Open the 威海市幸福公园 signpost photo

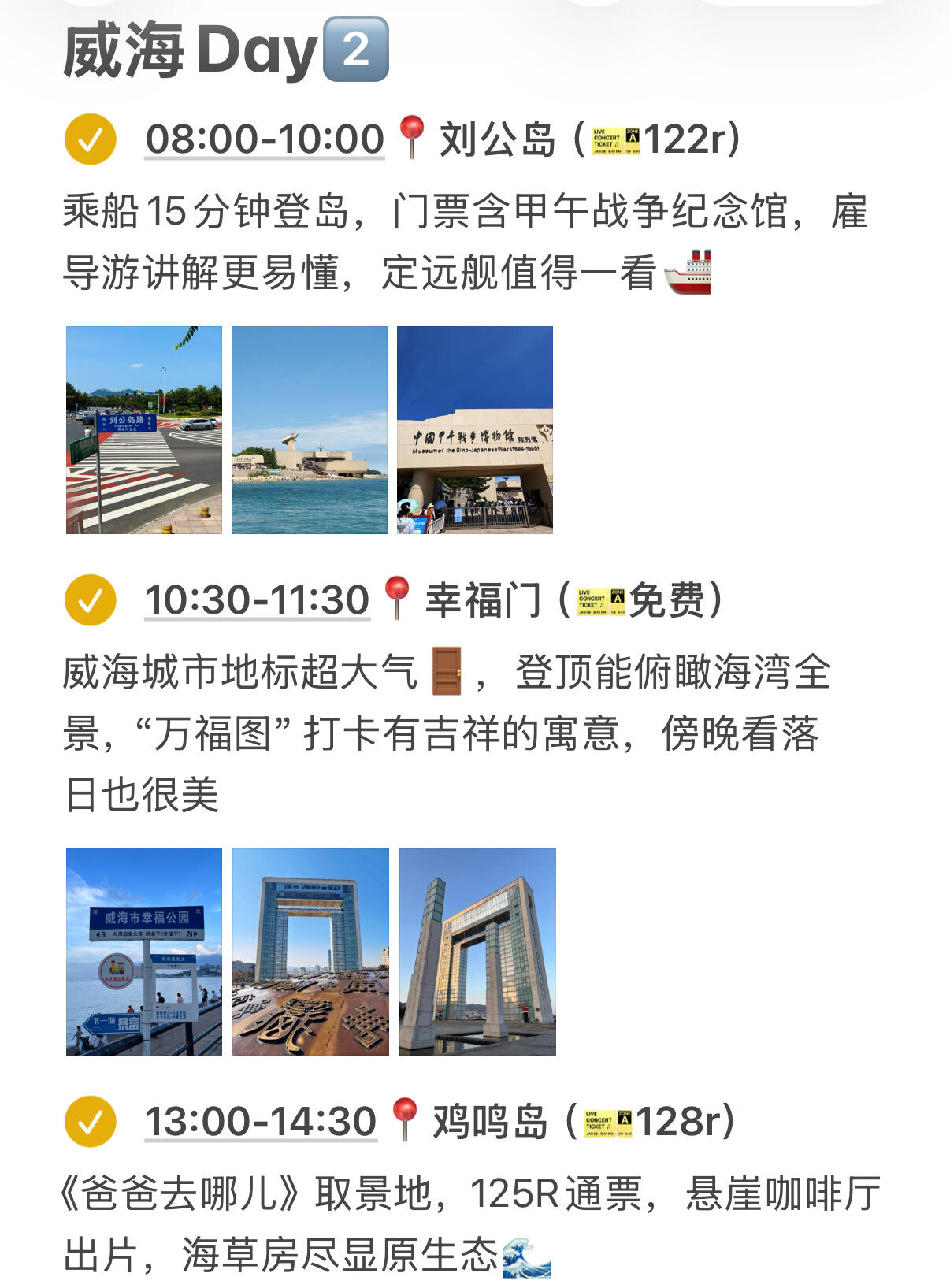[144, 952]
